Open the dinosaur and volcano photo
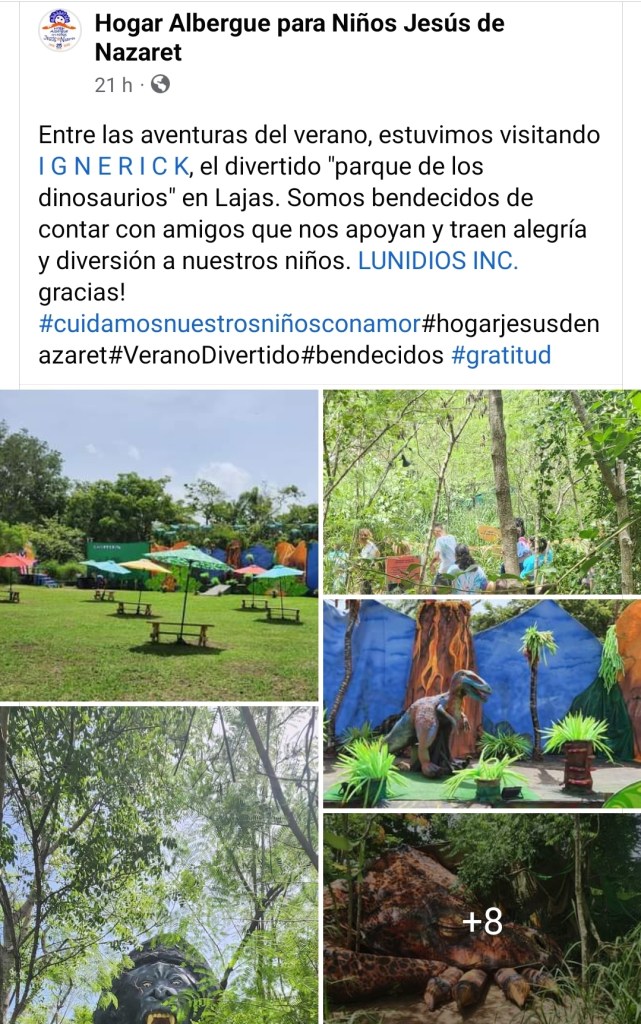641x1024 pixels. point(481,703)
